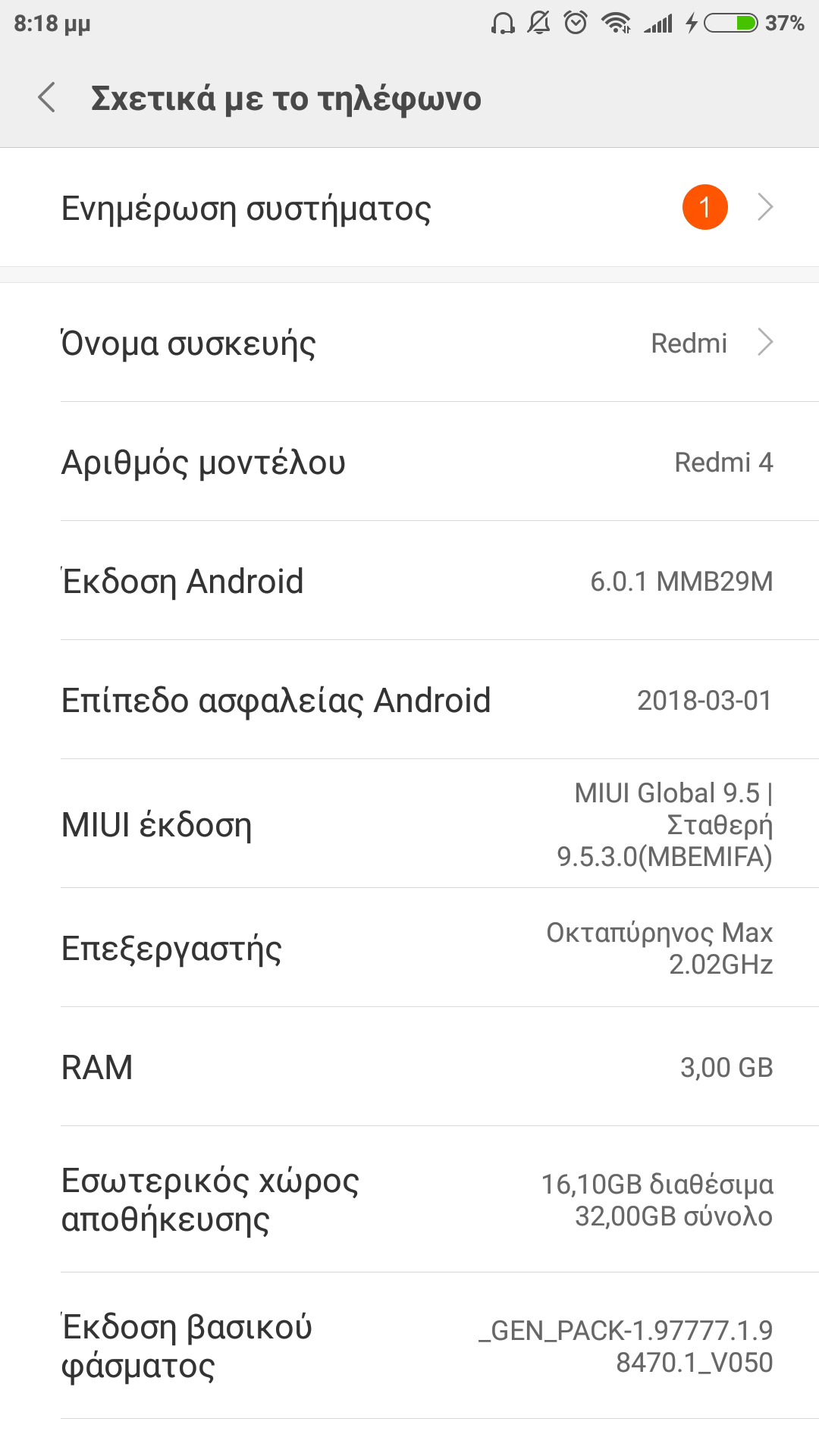
Task: Go back from Σχετικά με το τηλέφωνο
Action: coord(47,98)
